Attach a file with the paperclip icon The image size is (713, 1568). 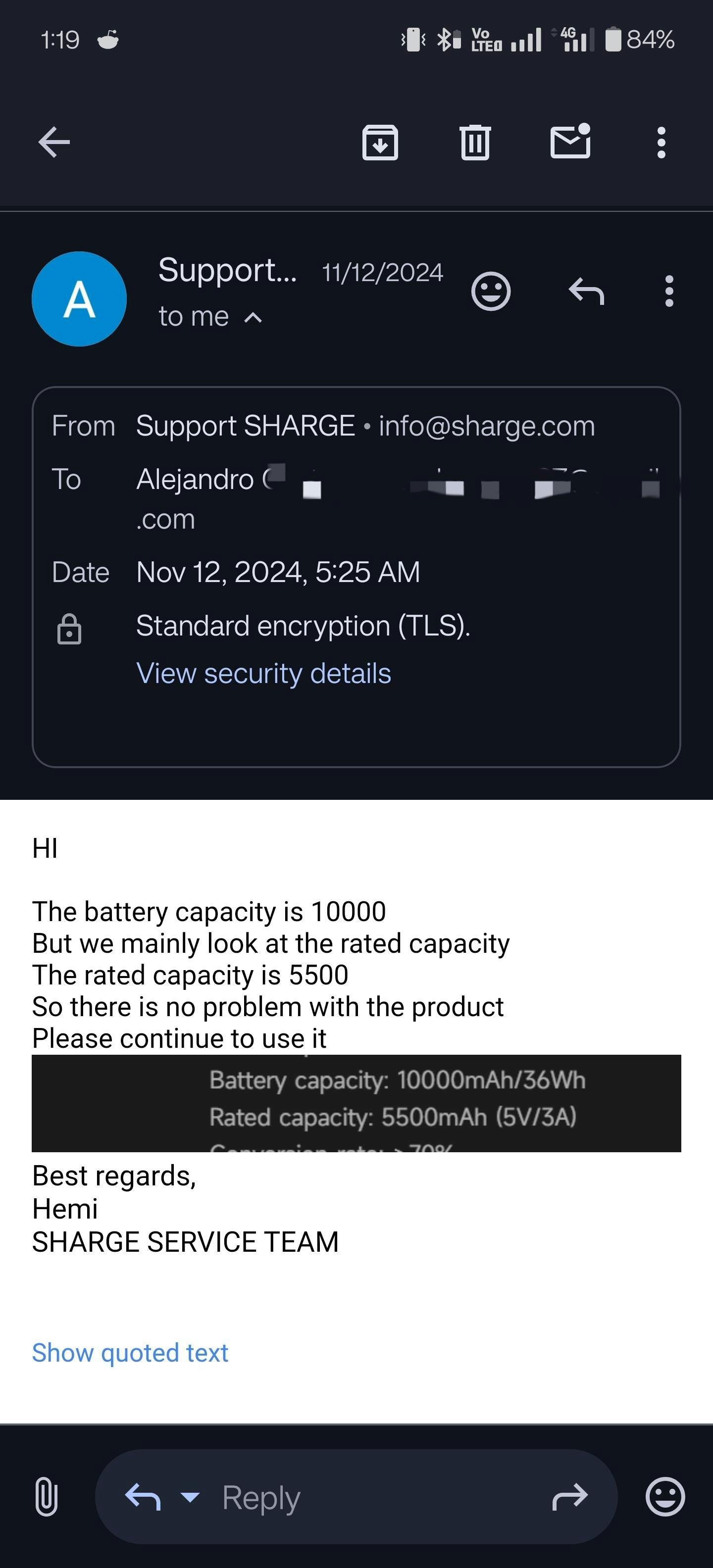(46, 1496)
